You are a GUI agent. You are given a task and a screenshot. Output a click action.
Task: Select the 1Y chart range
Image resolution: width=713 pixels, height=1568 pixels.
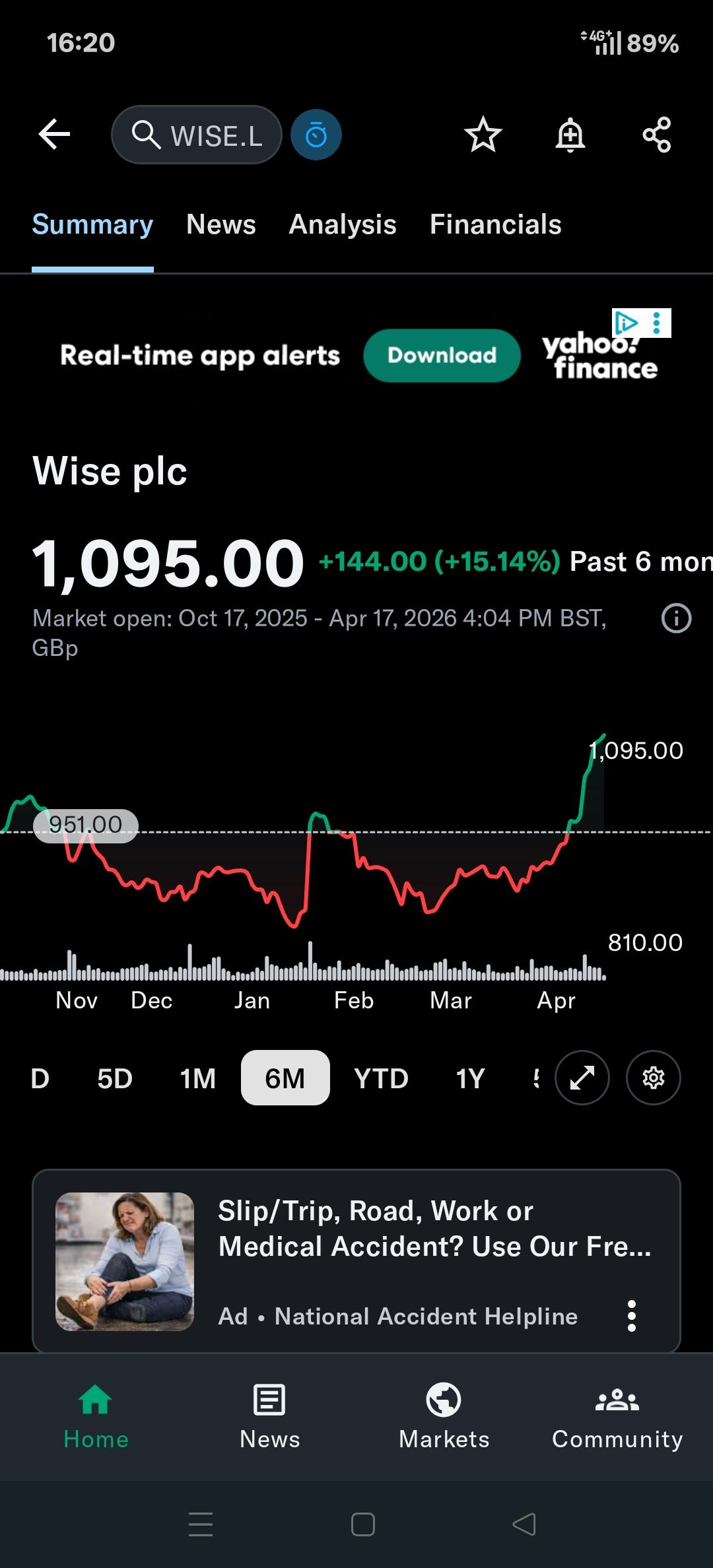click(x=470, y=1078)
